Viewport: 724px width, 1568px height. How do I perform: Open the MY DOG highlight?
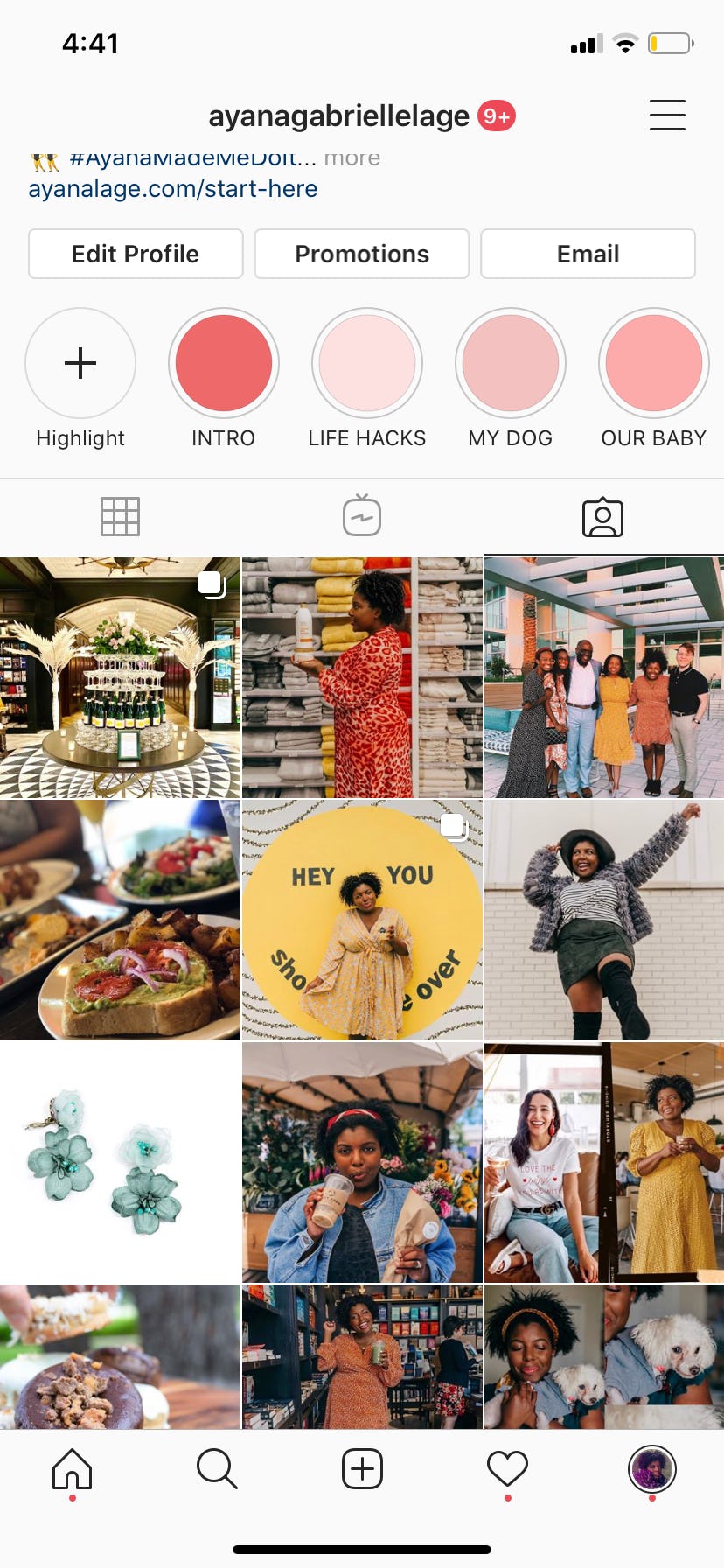click(x=510, y=362)
